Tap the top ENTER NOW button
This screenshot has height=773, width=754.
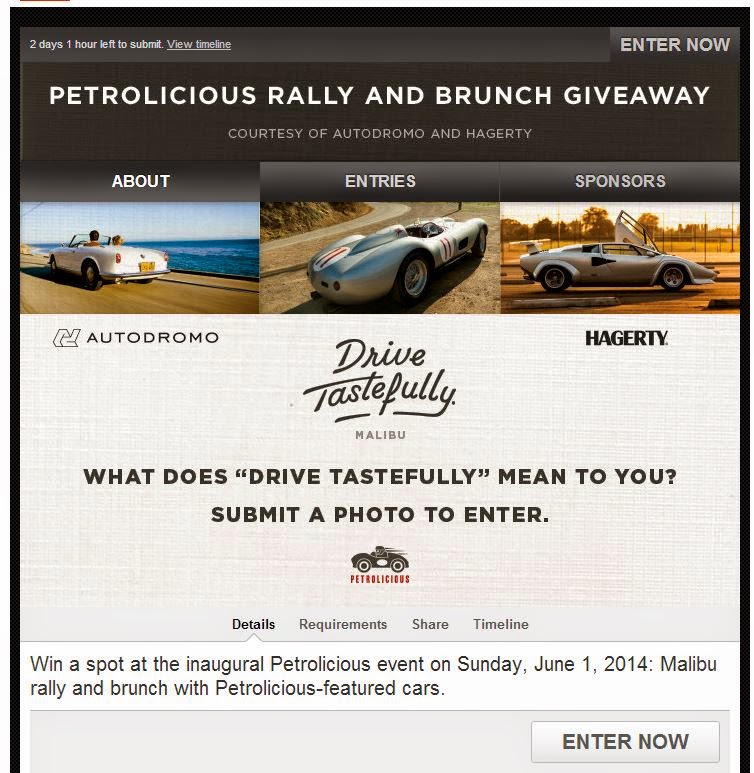(675, 44)
